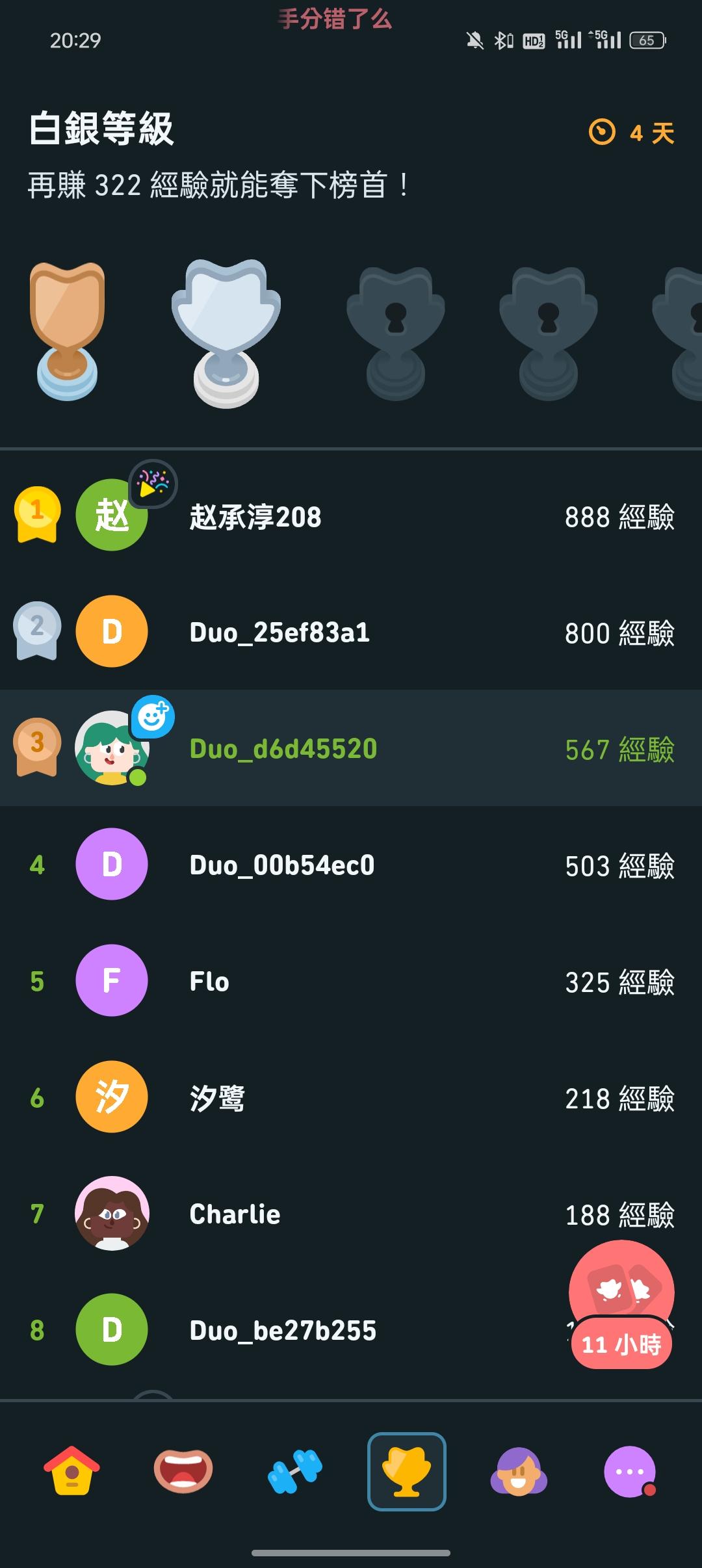Go to the profile avatar tab
The width and height of the screenshot is (702, 1568).
(519, 1471)
